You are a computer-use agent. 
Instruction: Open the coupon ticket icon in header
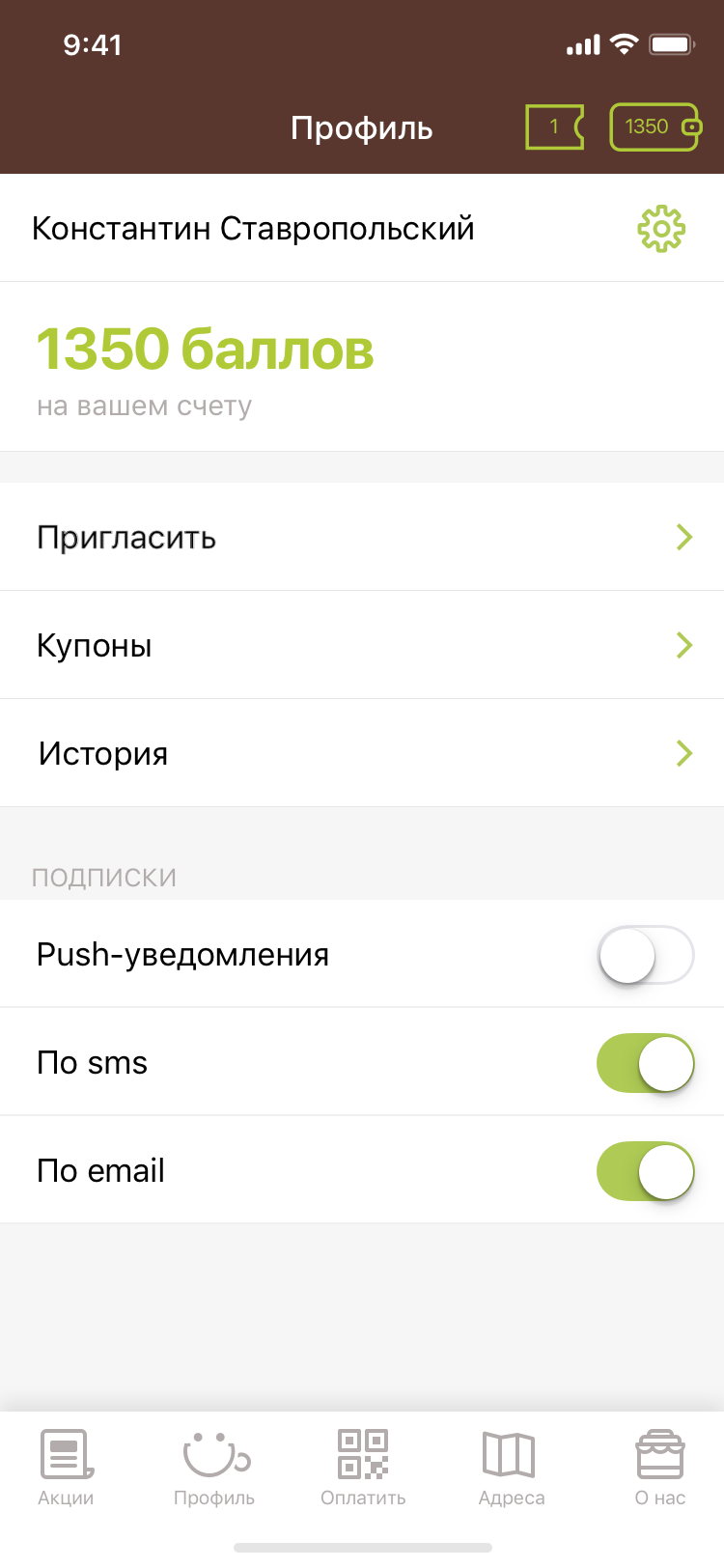coord(554,126)
